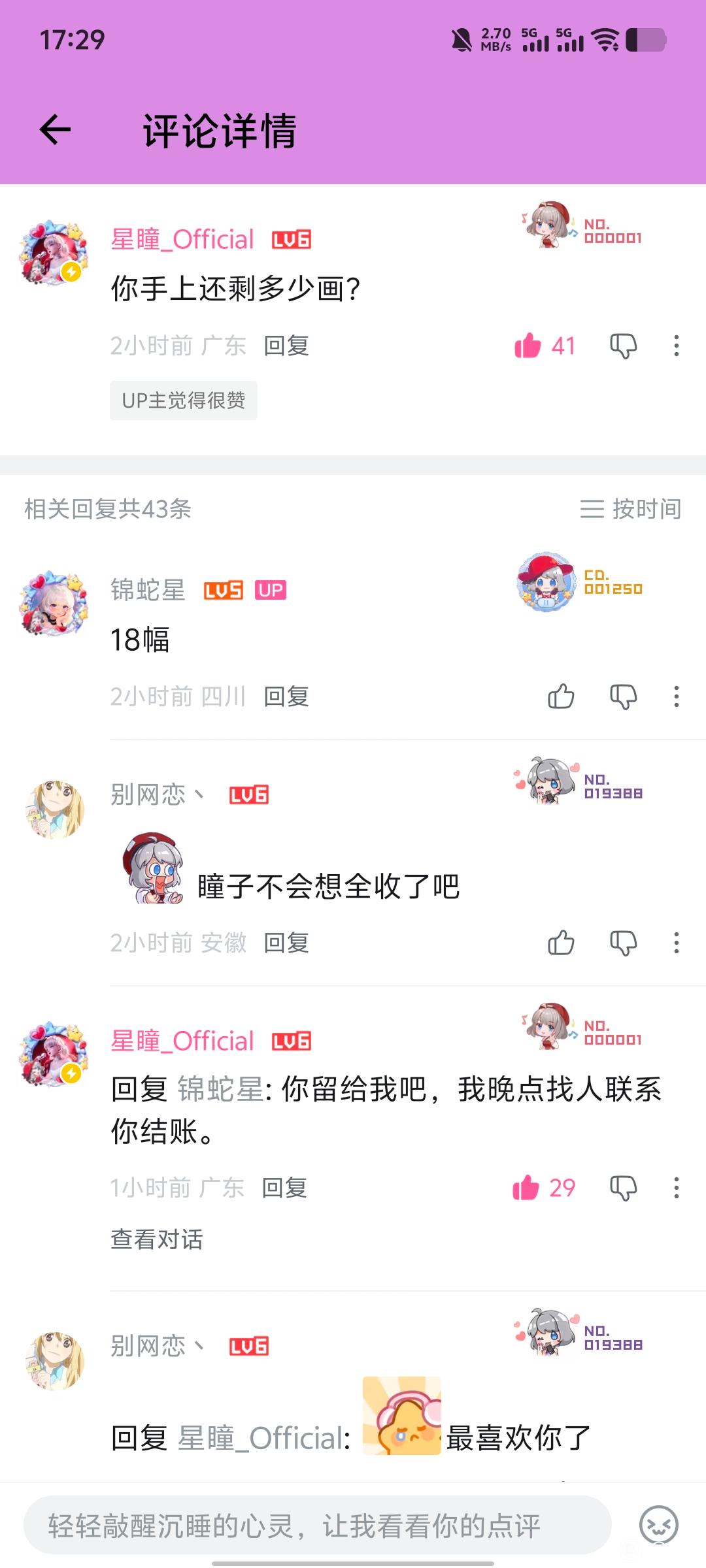This screenshot has height=1568, width=706.
Task: Go back from 评论详情 page
Action: 56,129
